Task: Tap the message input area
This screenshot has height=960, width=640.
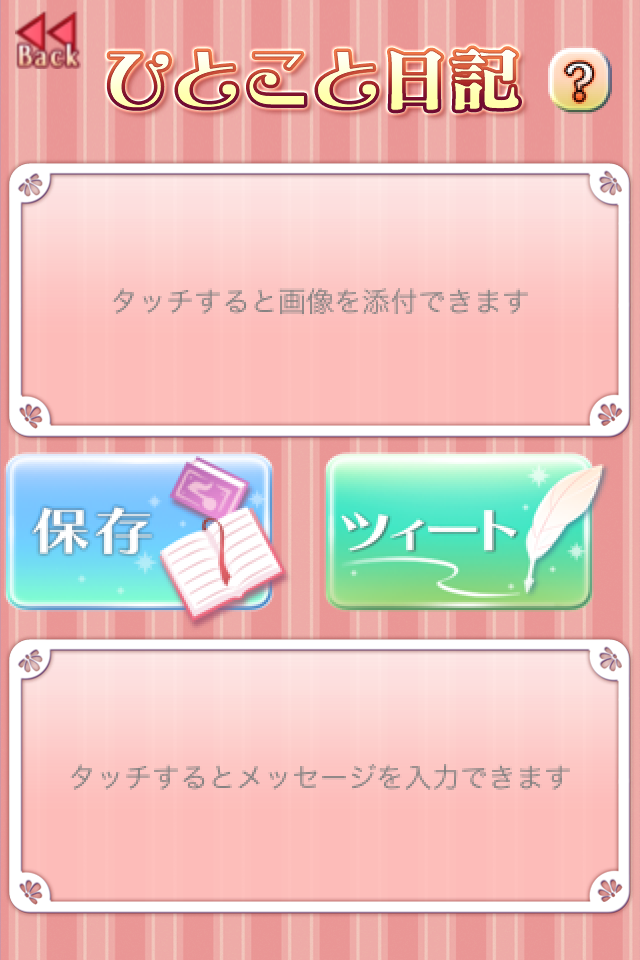Action: pos(320,775)
